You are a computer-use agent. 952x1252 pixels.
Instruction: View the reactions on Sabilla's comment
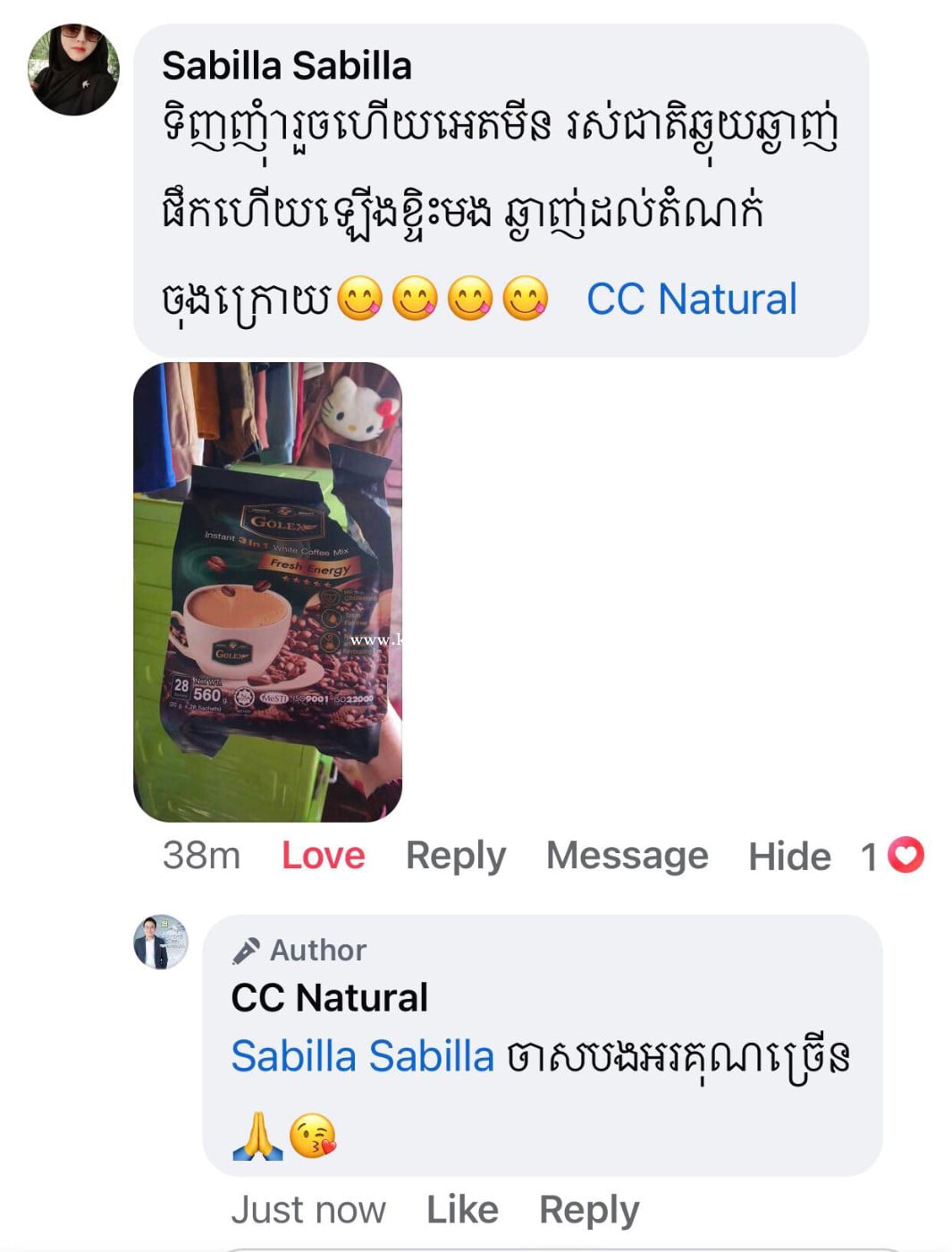point(894,856)
